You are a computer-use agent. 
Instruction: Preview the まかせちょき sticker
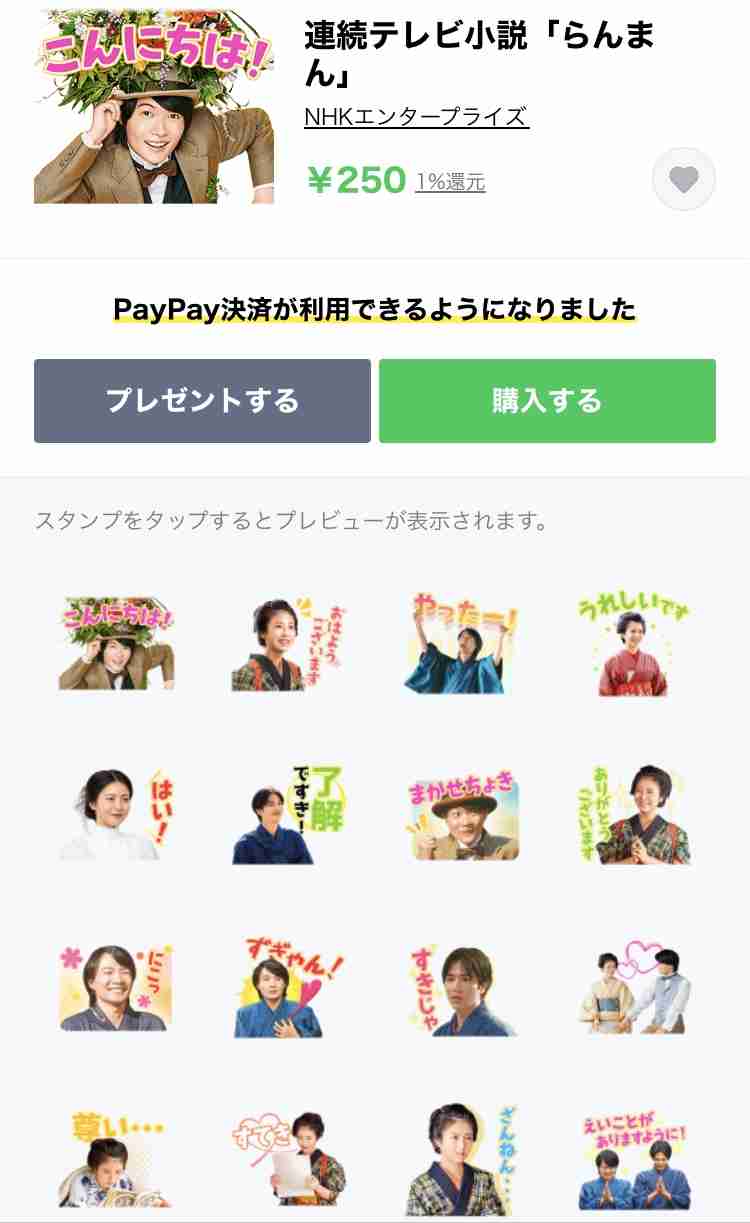(x=462, y=816)
